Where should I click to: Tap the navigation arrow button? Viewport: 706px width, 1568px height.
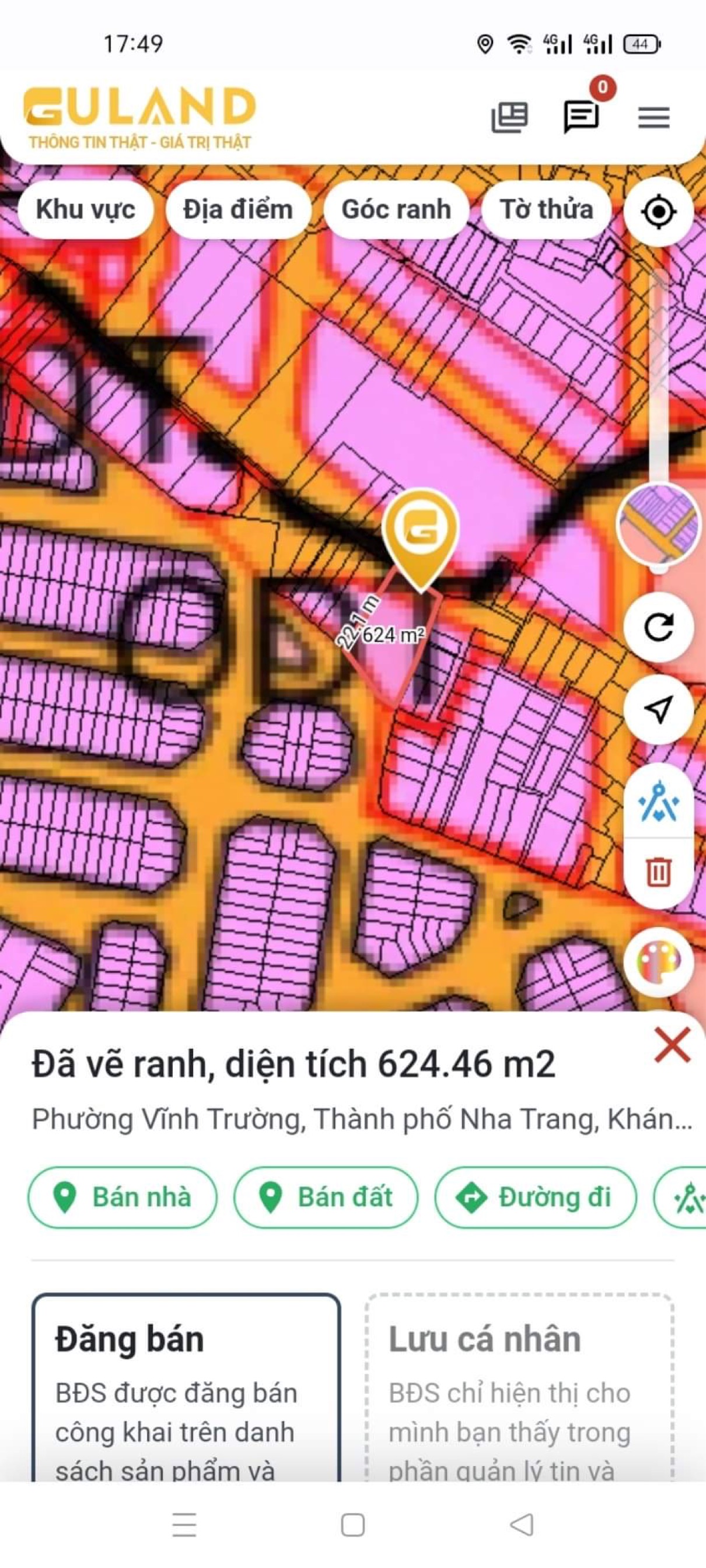pos(659,710)
